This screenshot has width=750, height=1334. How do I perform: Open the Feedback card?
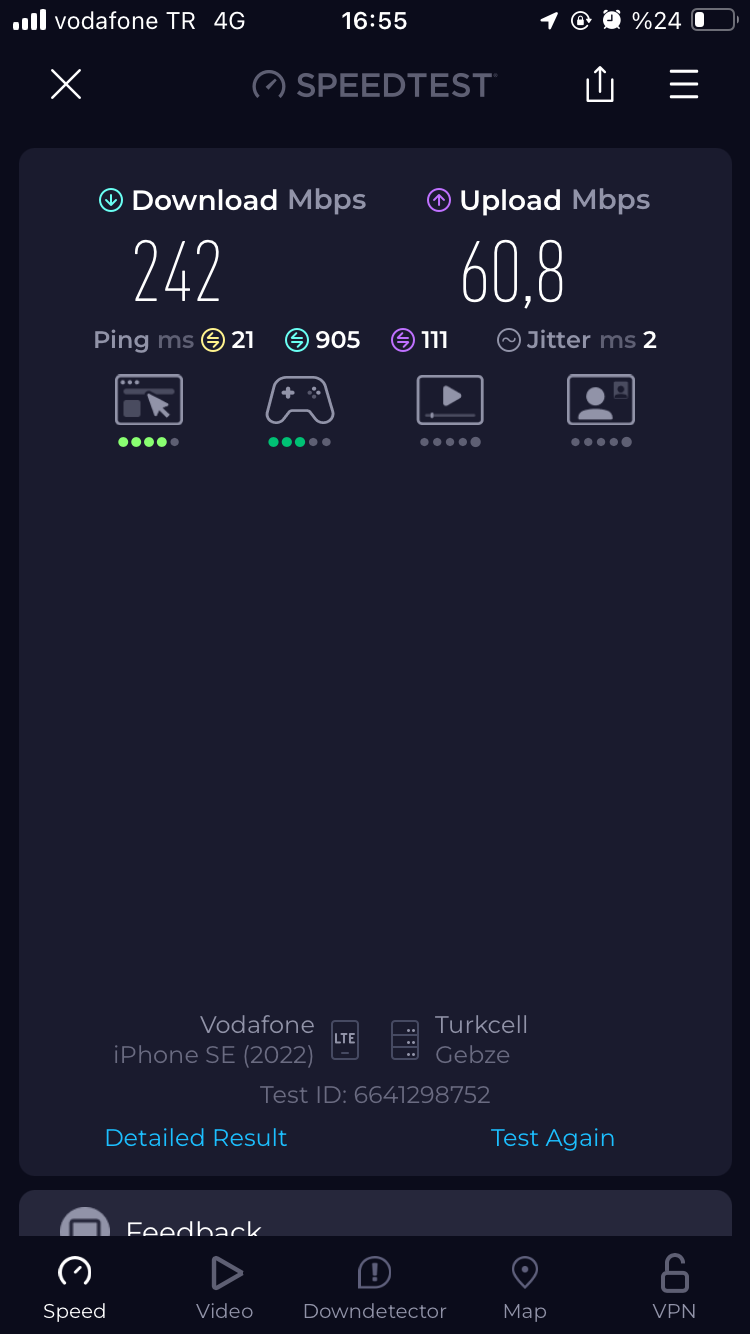[x=375, y=1213]
